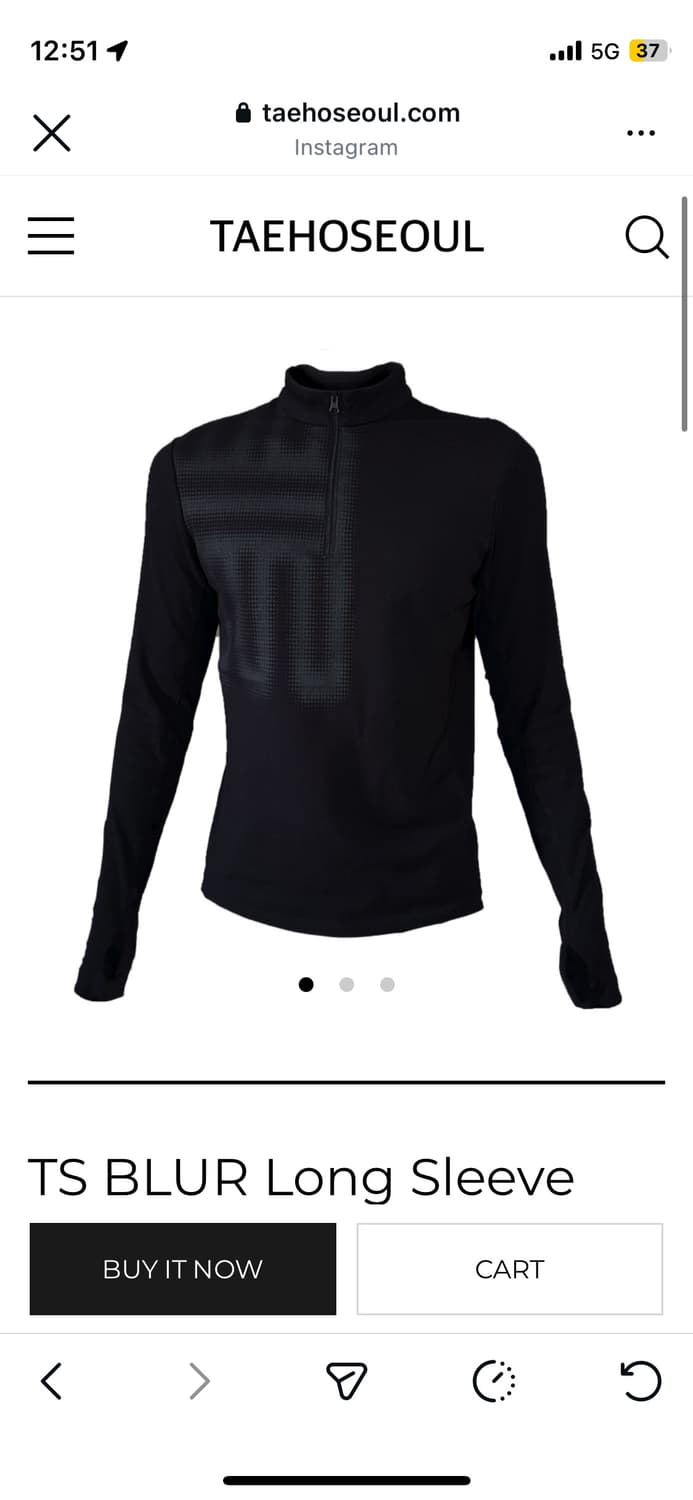Open the store search

pos(646,238)
